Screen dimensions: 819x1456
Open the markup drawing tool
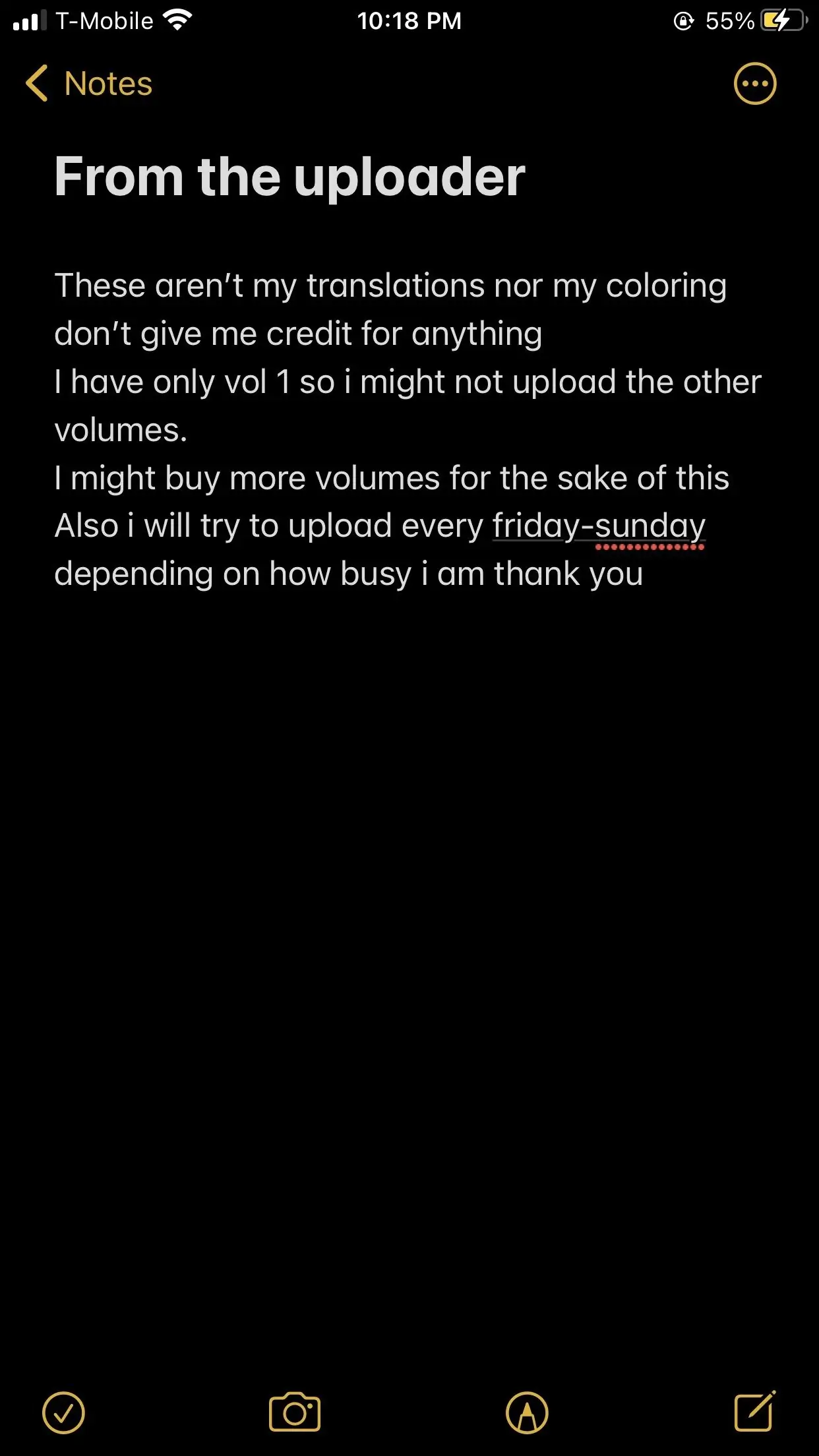pos(527,1412)
